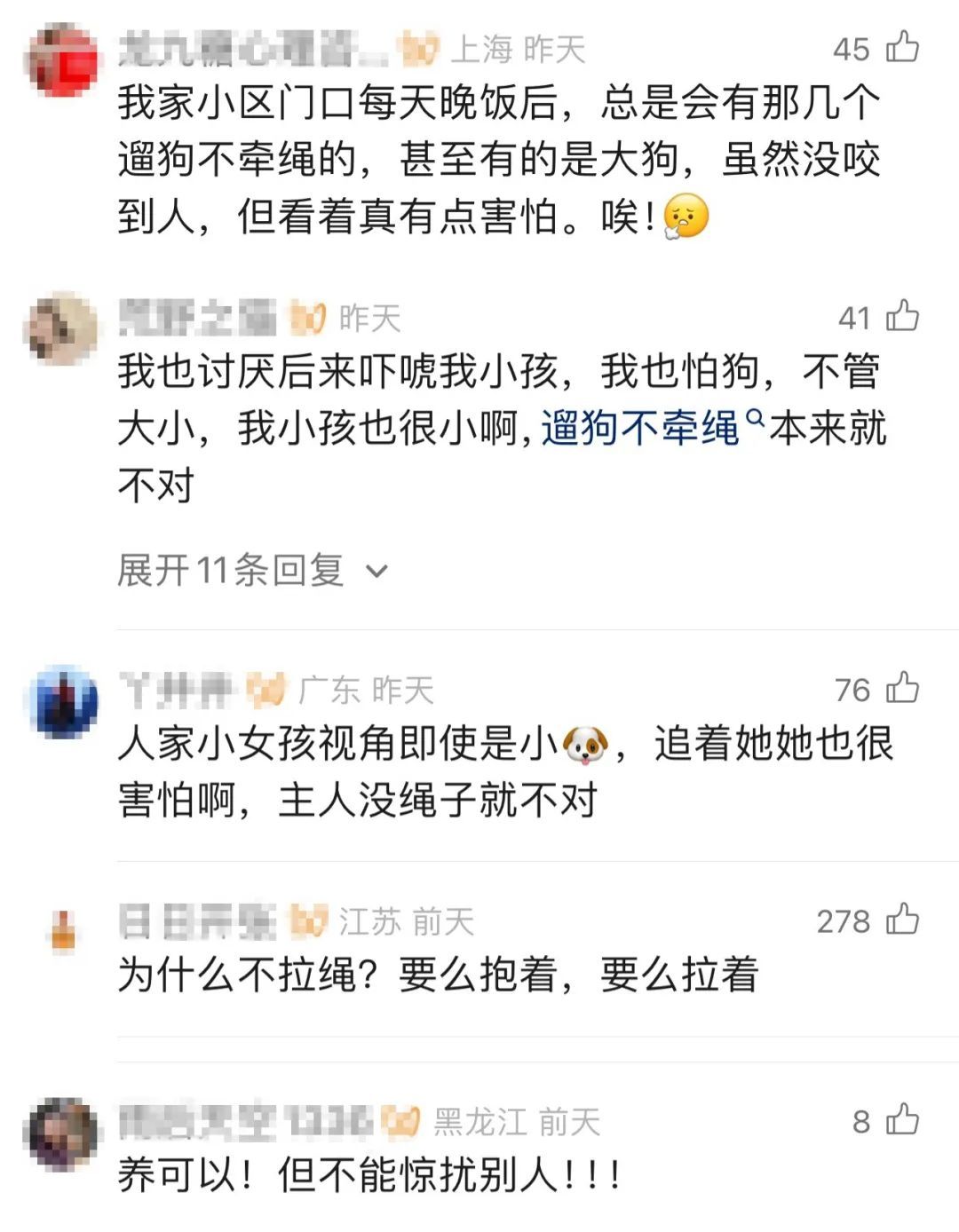Click the chevron beside 展开11条回复
The width and height of the screenshot is (959, 1232).
tap(377, 570)
